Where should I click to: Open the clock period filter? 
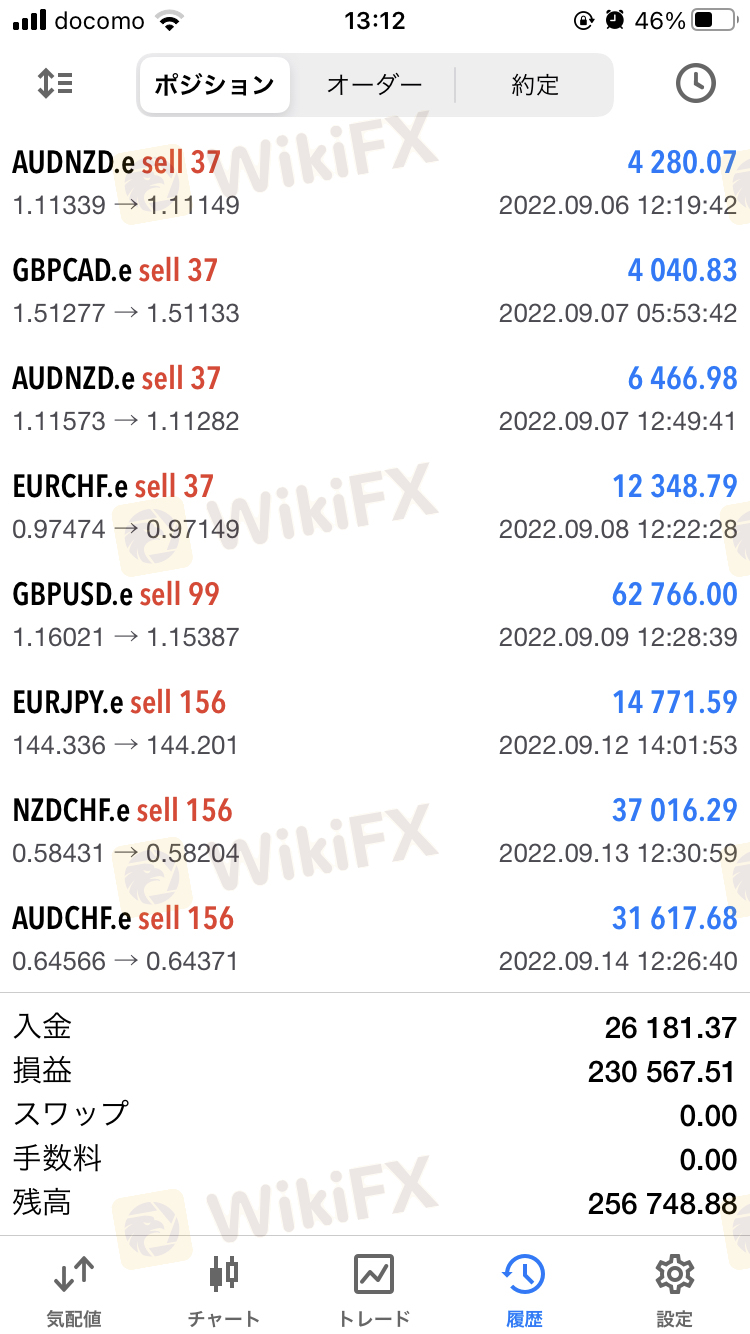[x=696, y=84]
